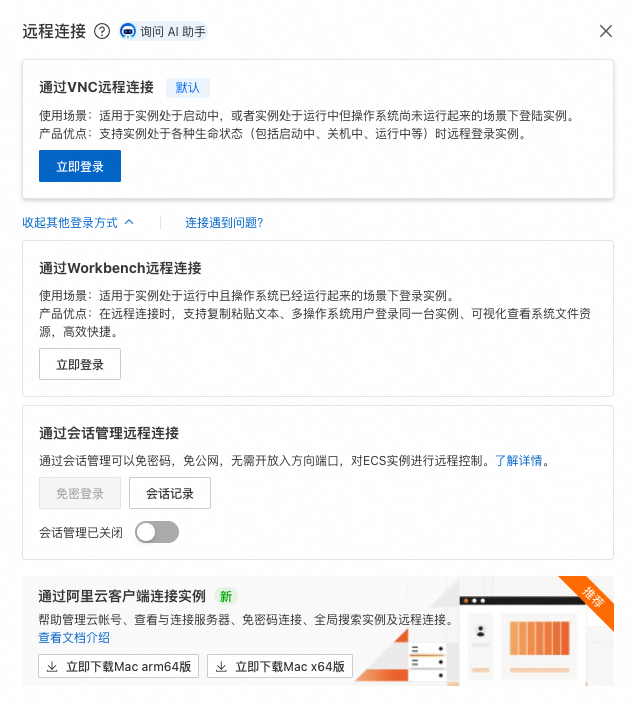Open the help question mark icon
The height and width of the screenshot is (704, 632).
pyautogui.click(x=102, y=31)
